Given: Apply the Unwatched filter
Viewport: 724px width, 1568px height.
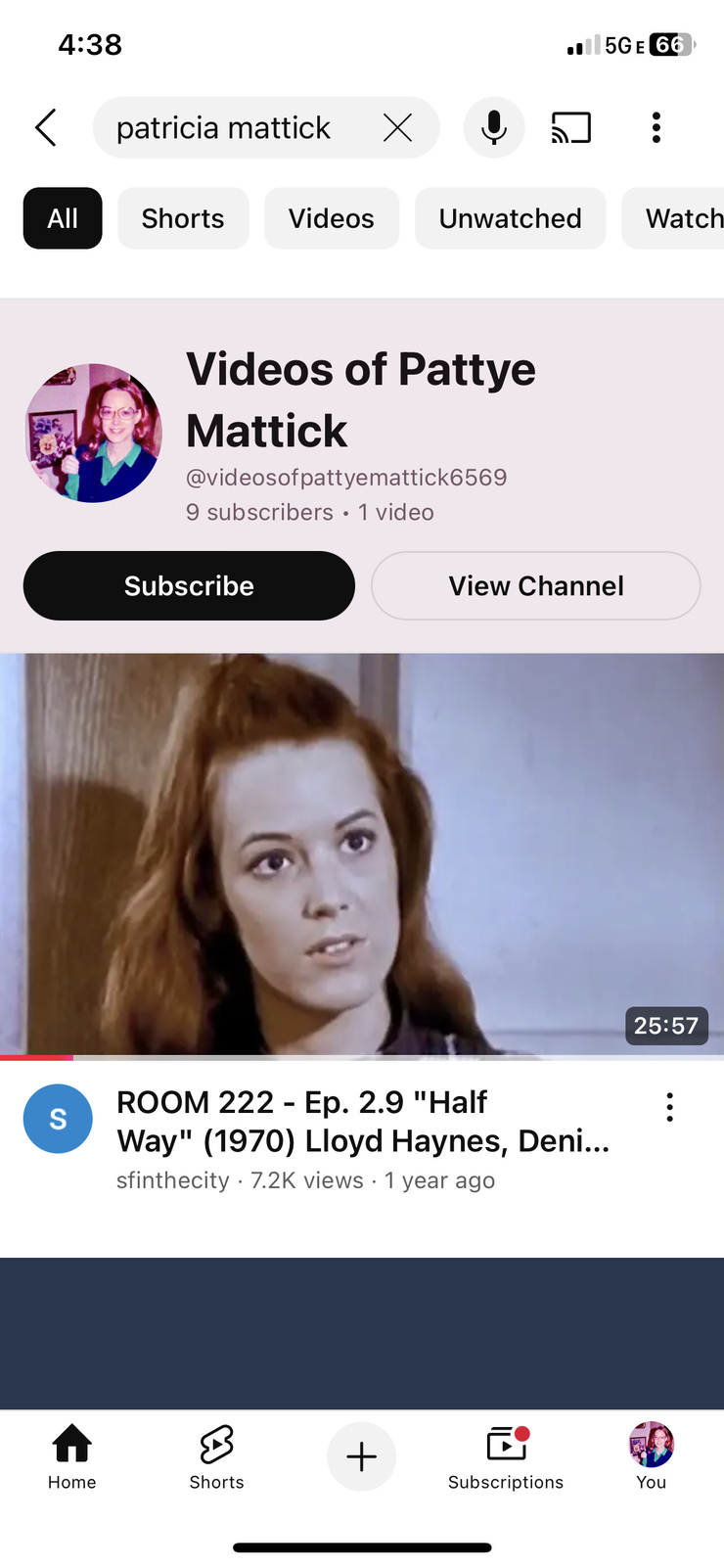Looking at the screenshot, I should (x=510, y=218).
